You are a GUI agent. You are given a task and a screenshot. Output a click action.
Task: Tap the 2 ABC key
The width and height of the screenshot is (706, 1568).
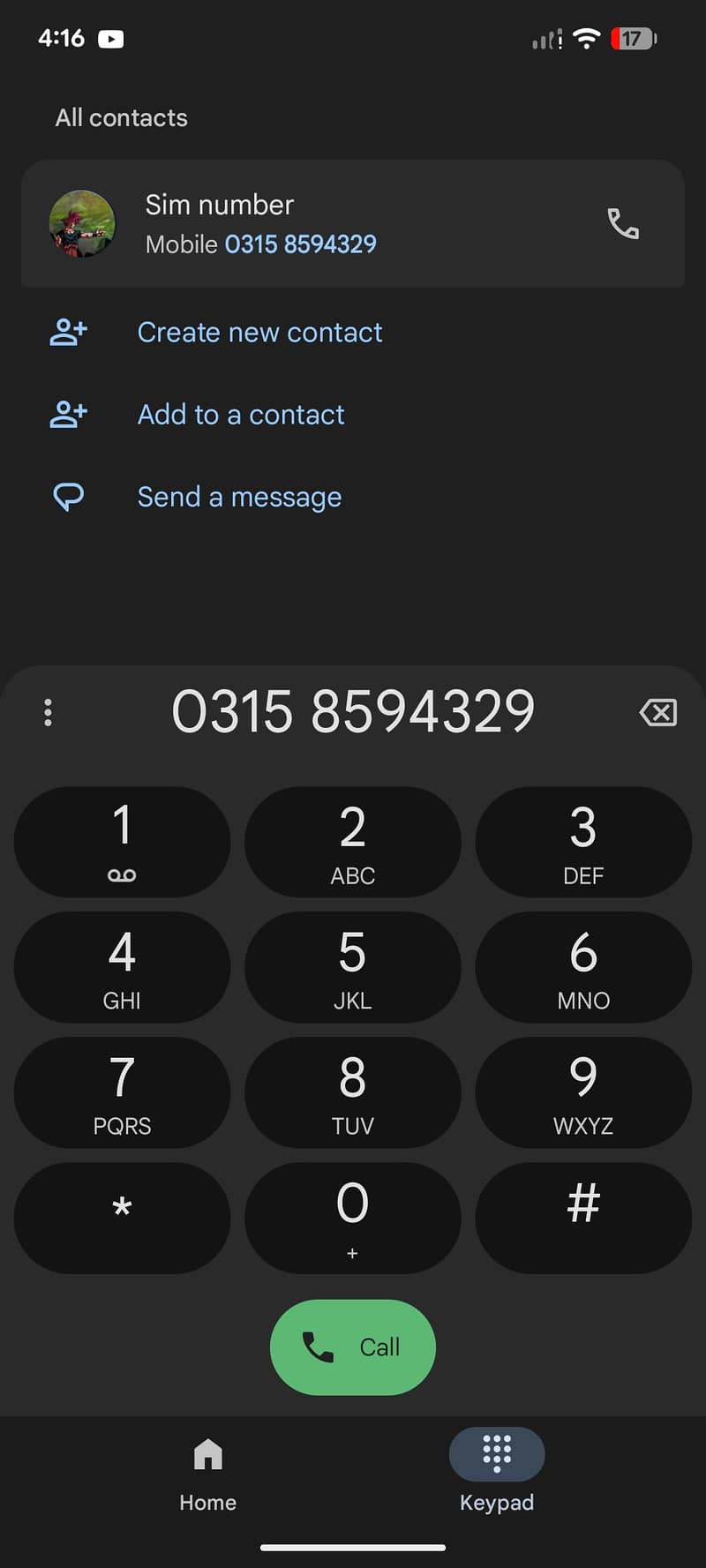(353, 842)
